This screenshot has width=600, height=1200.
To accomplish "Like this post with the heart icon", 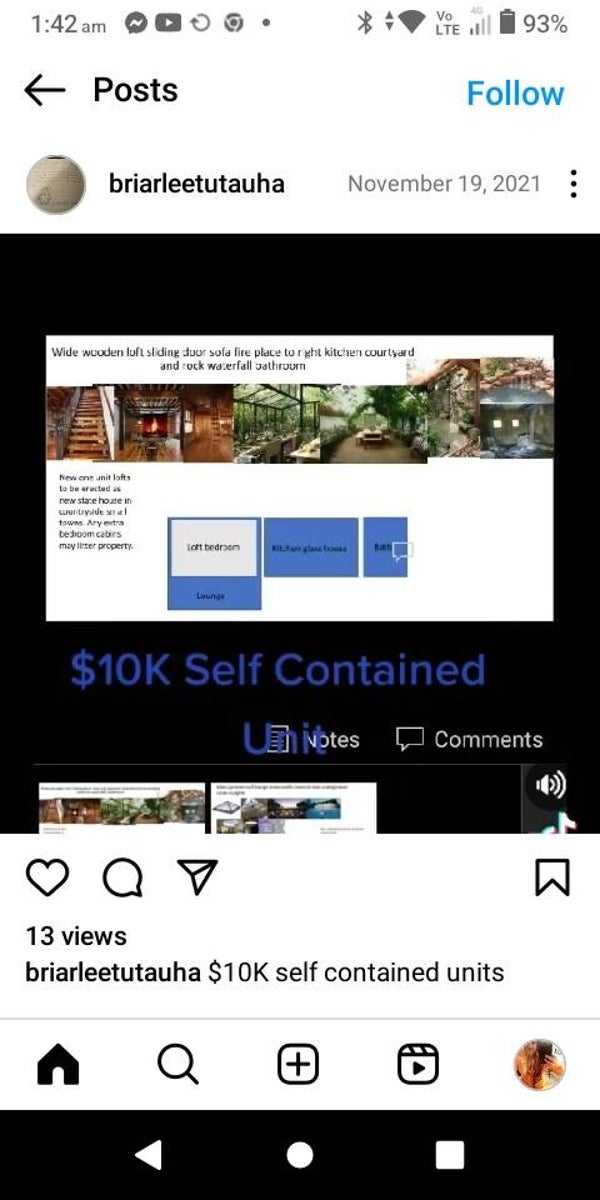I will point(47,877).
